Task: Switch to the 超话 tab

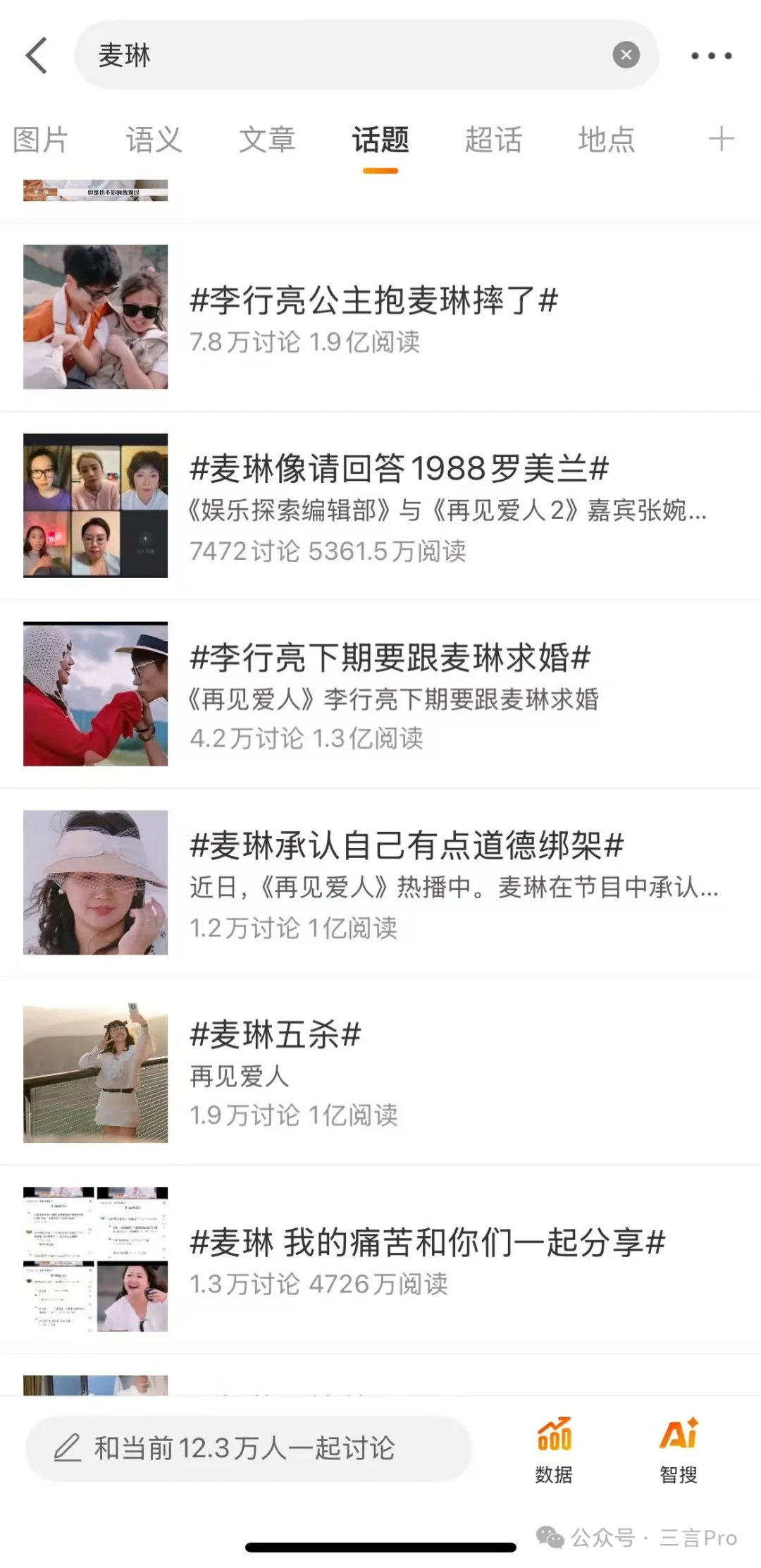Action: click(x=493, y=140)
